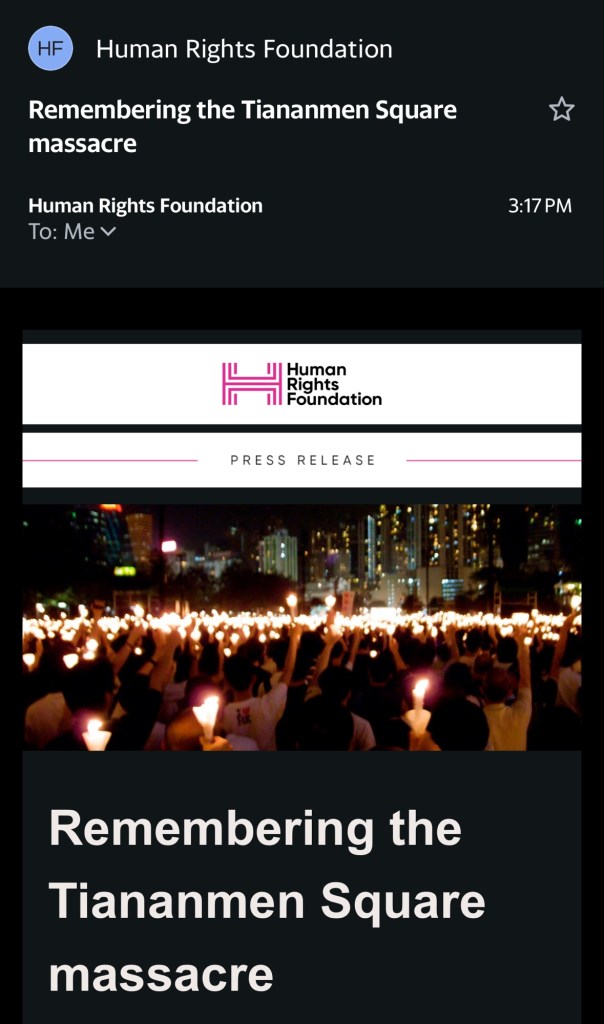Open the candlelight vigil banner image
This screenshot has width=604, height=1024.
[x=302, y=627]
